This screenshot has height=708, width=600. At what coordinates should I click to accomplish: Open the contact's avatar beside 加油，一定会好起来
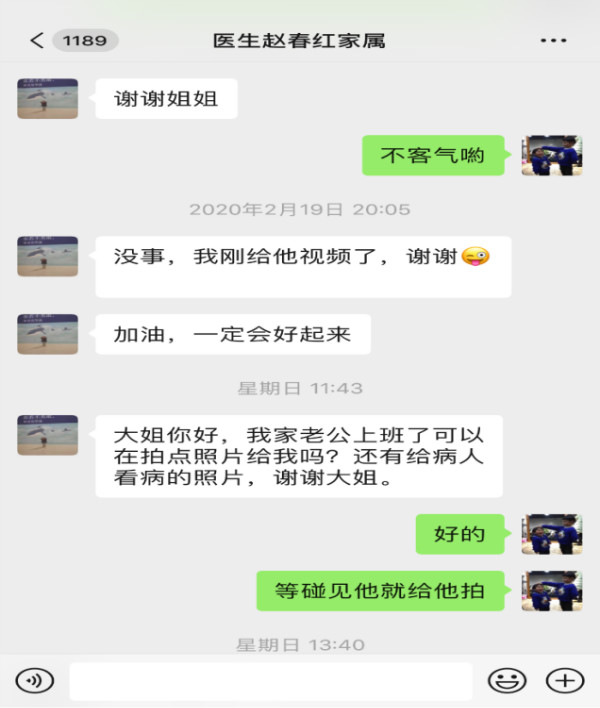coord(48,334)
